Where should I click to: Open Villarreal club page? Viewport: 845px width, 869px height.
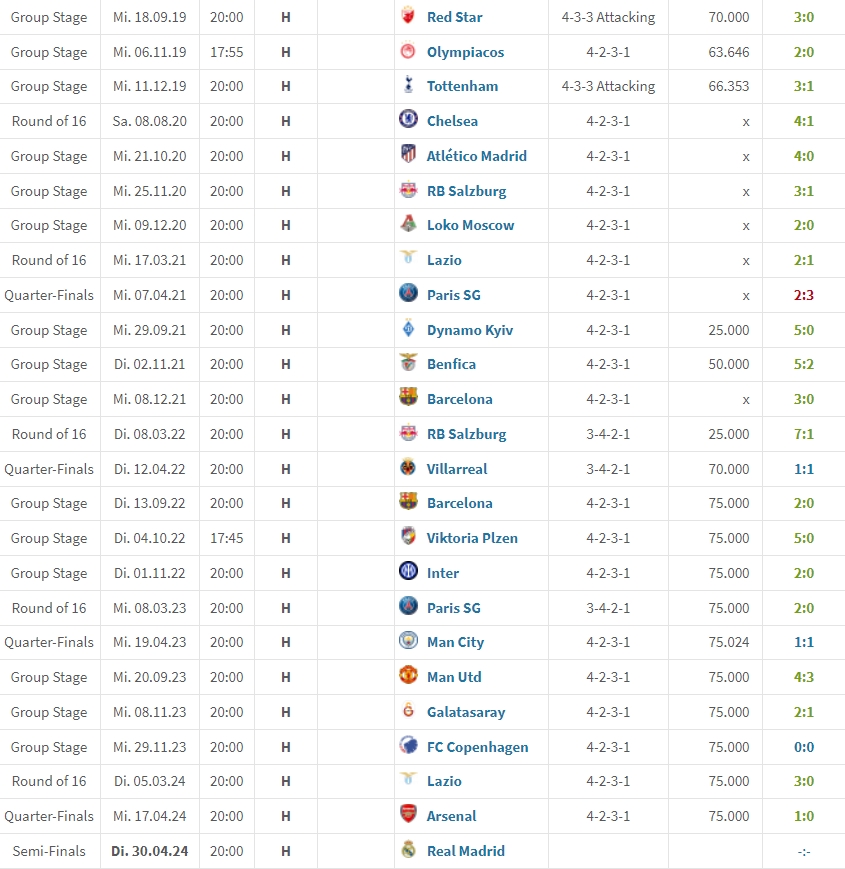coord(457,469)
